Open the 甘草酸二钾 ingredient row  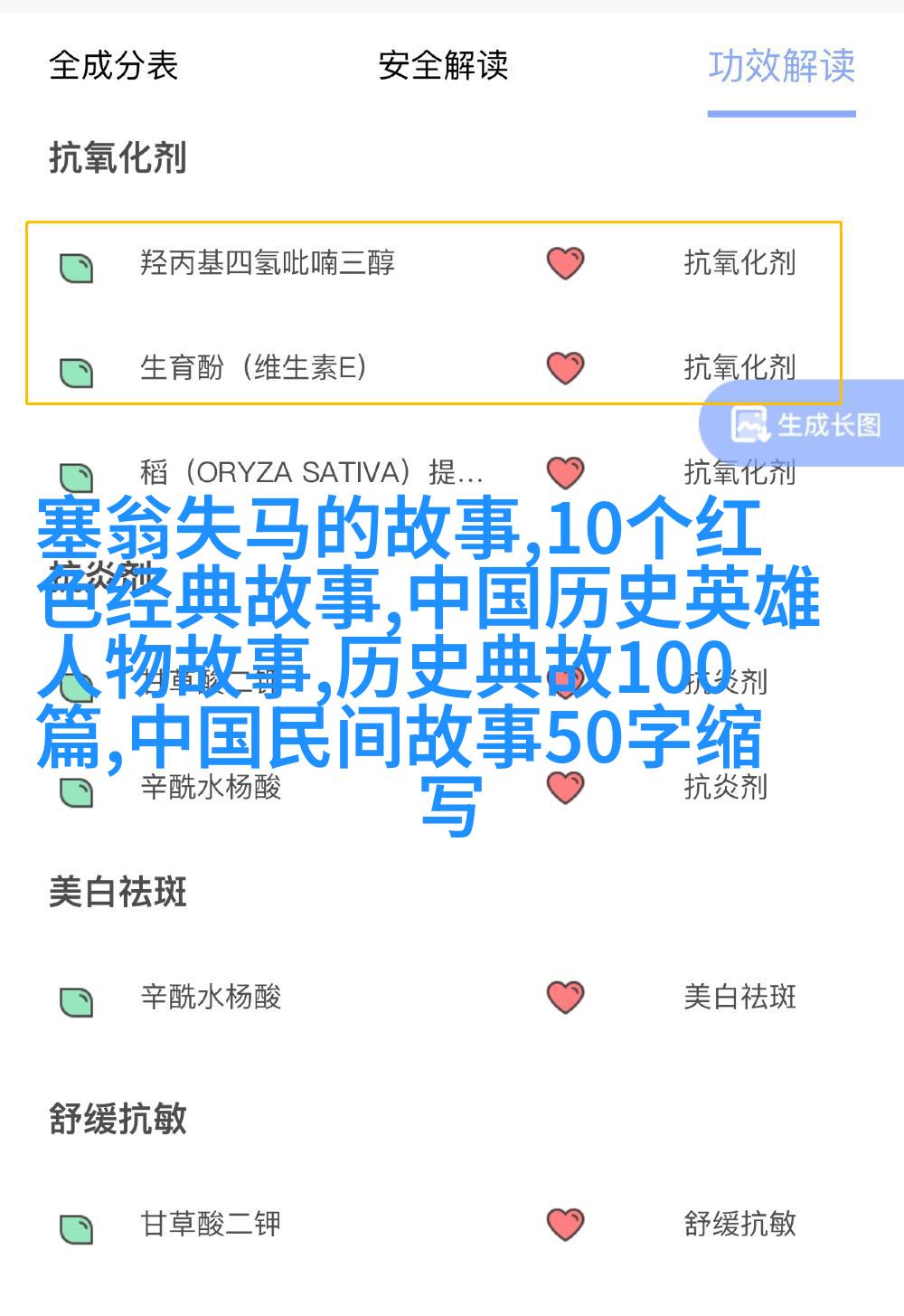click(211, 1224)
